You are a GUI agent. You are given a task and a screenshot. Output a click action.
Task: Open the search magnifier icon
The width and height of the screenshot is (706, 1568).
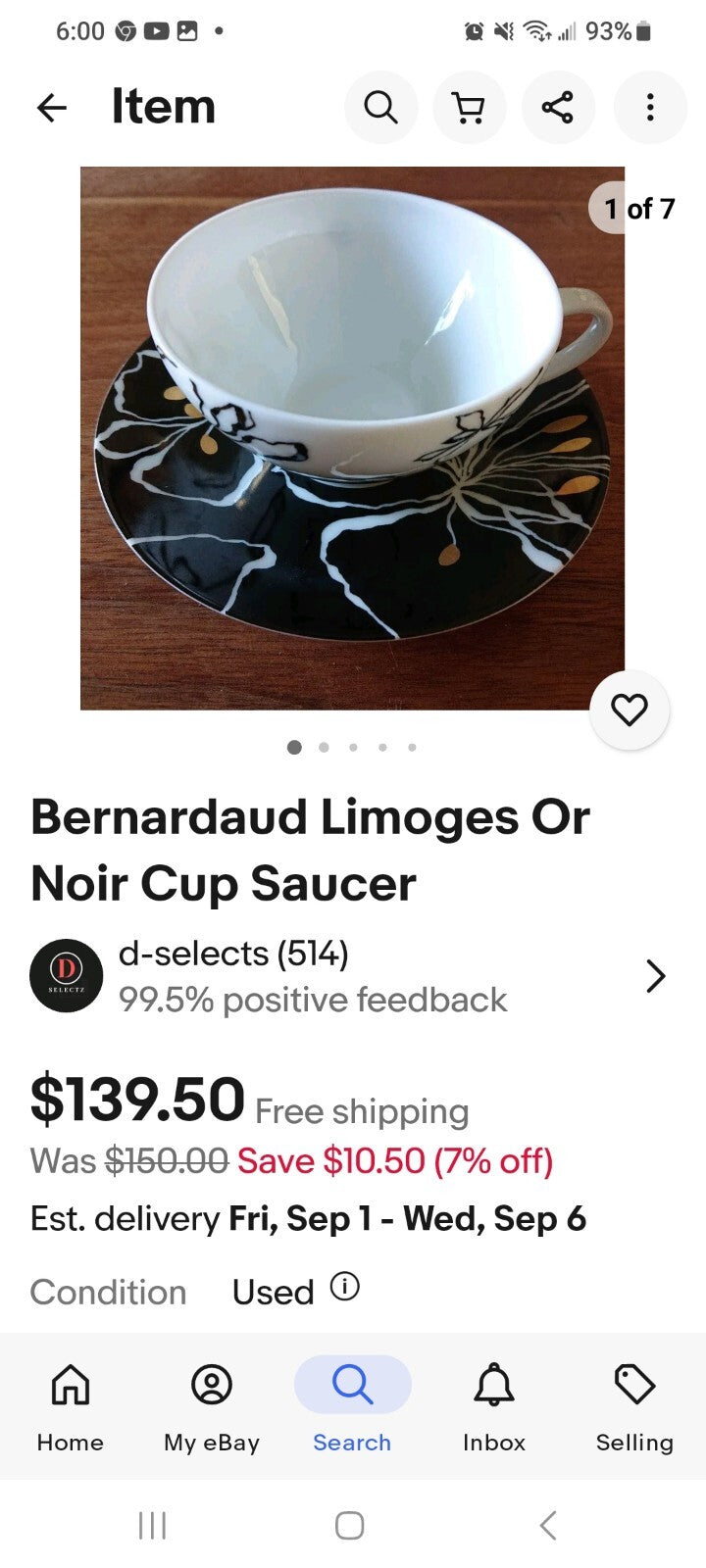(x=381, y=108)
